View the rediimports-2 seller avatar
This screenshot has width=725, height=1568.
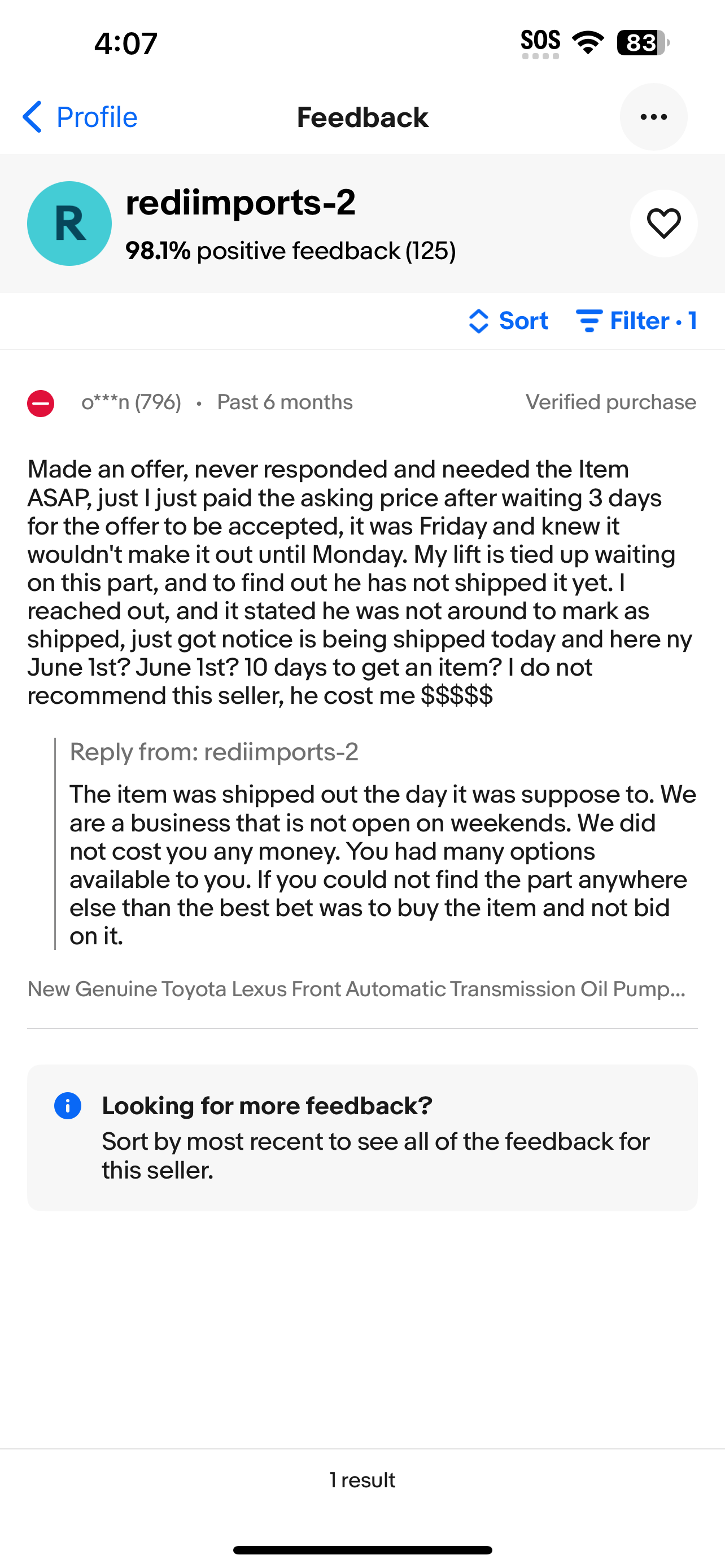click(69, 224)
